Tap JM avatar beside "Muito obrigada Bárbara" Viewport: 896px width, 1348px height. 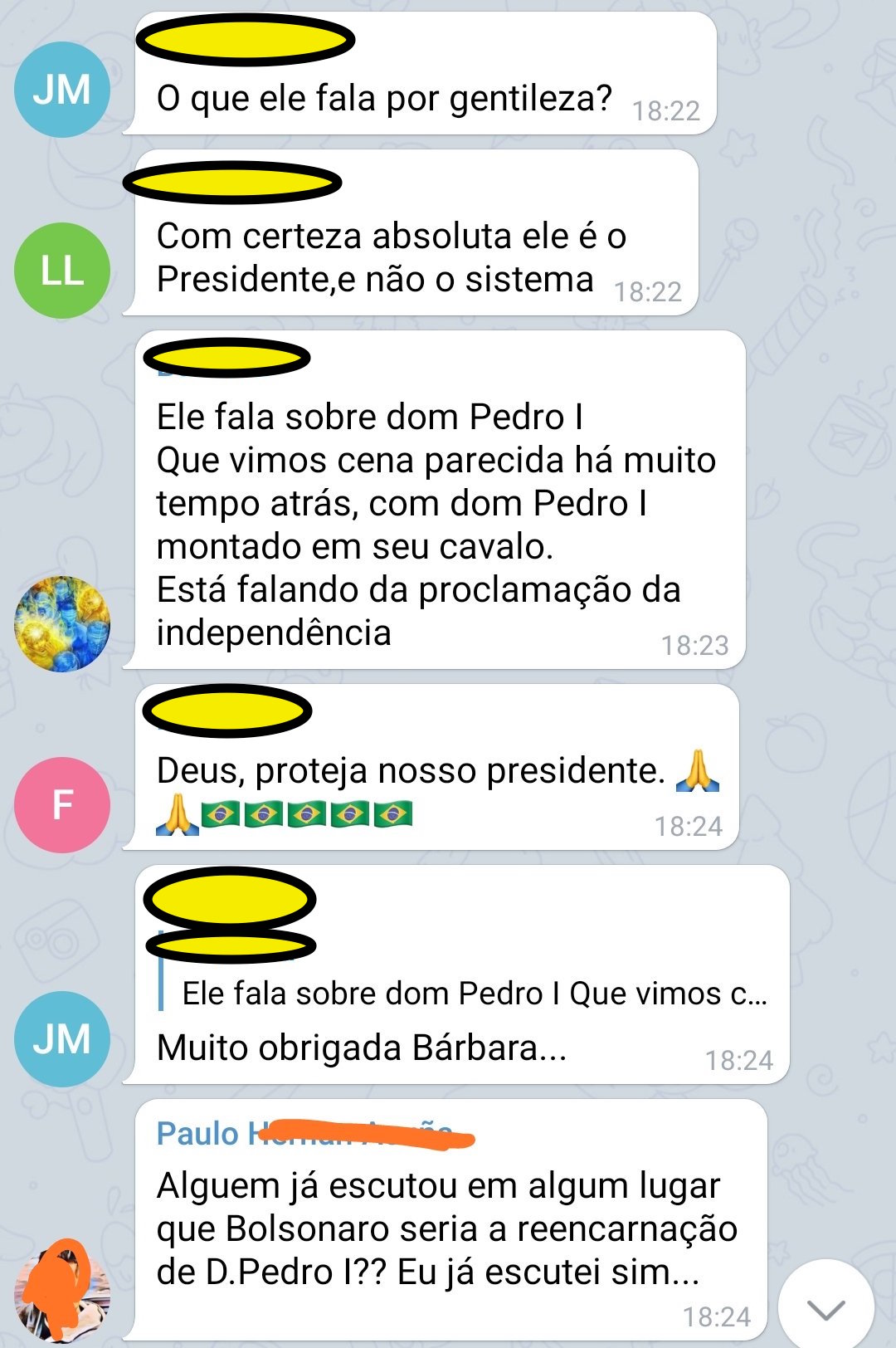click(x=62, y=1038)
